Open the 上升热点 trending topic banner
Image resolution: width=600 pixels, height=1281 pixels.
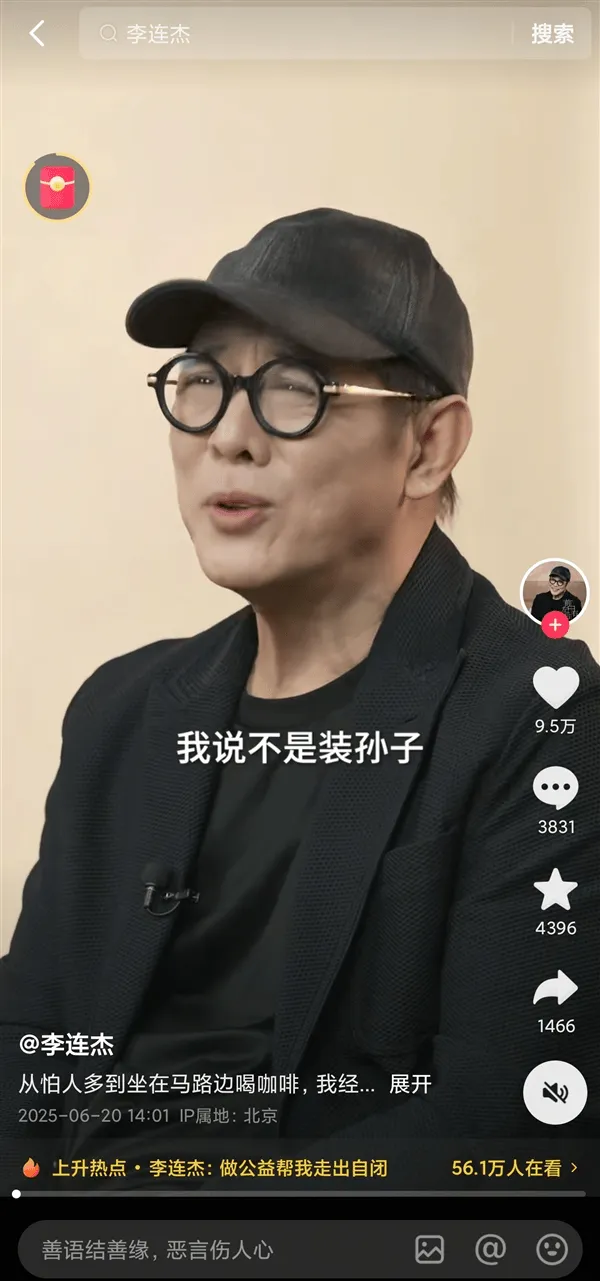point(300,1167)
